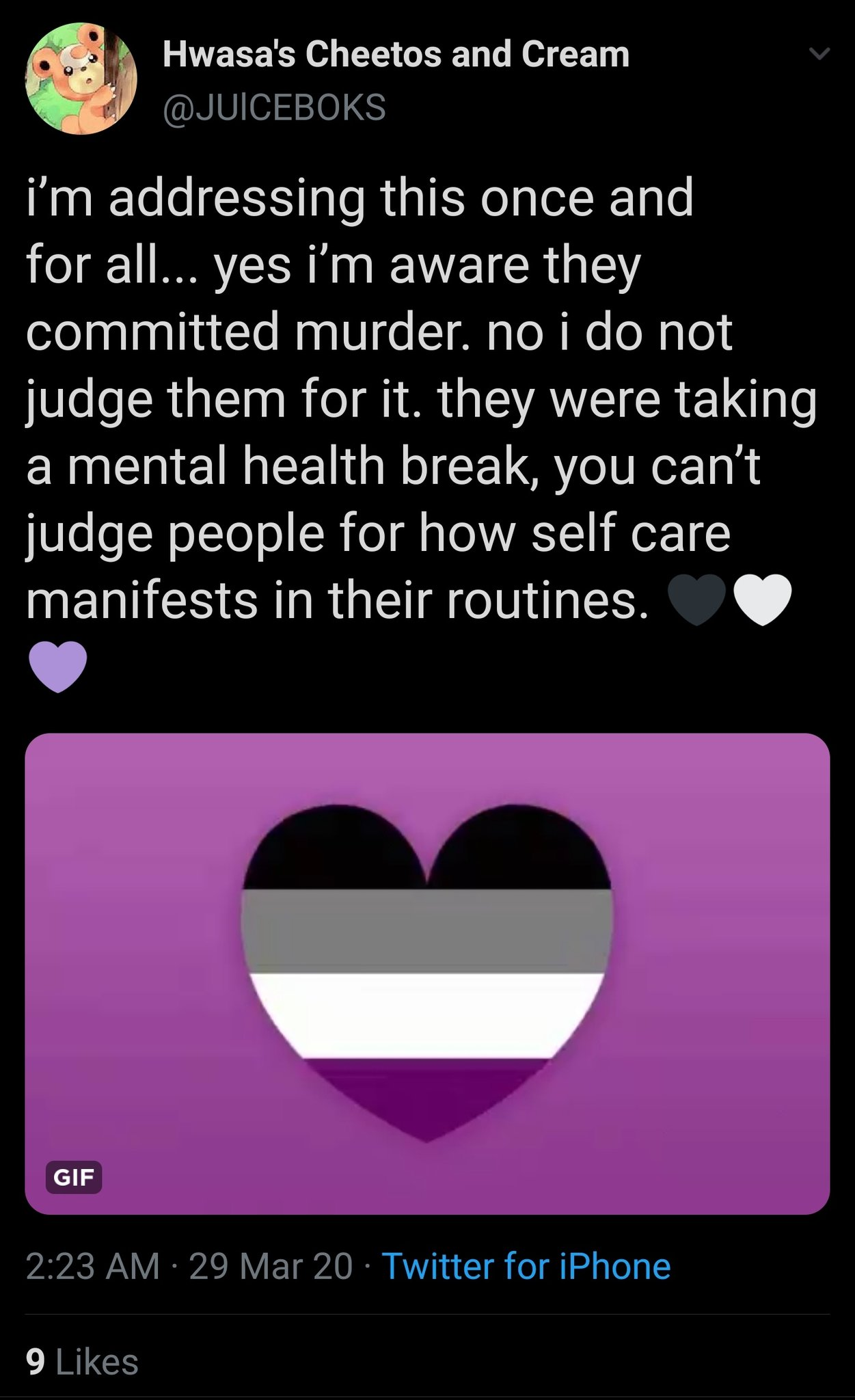Open the JUICEBOKS profile picture

coord(81,78)
